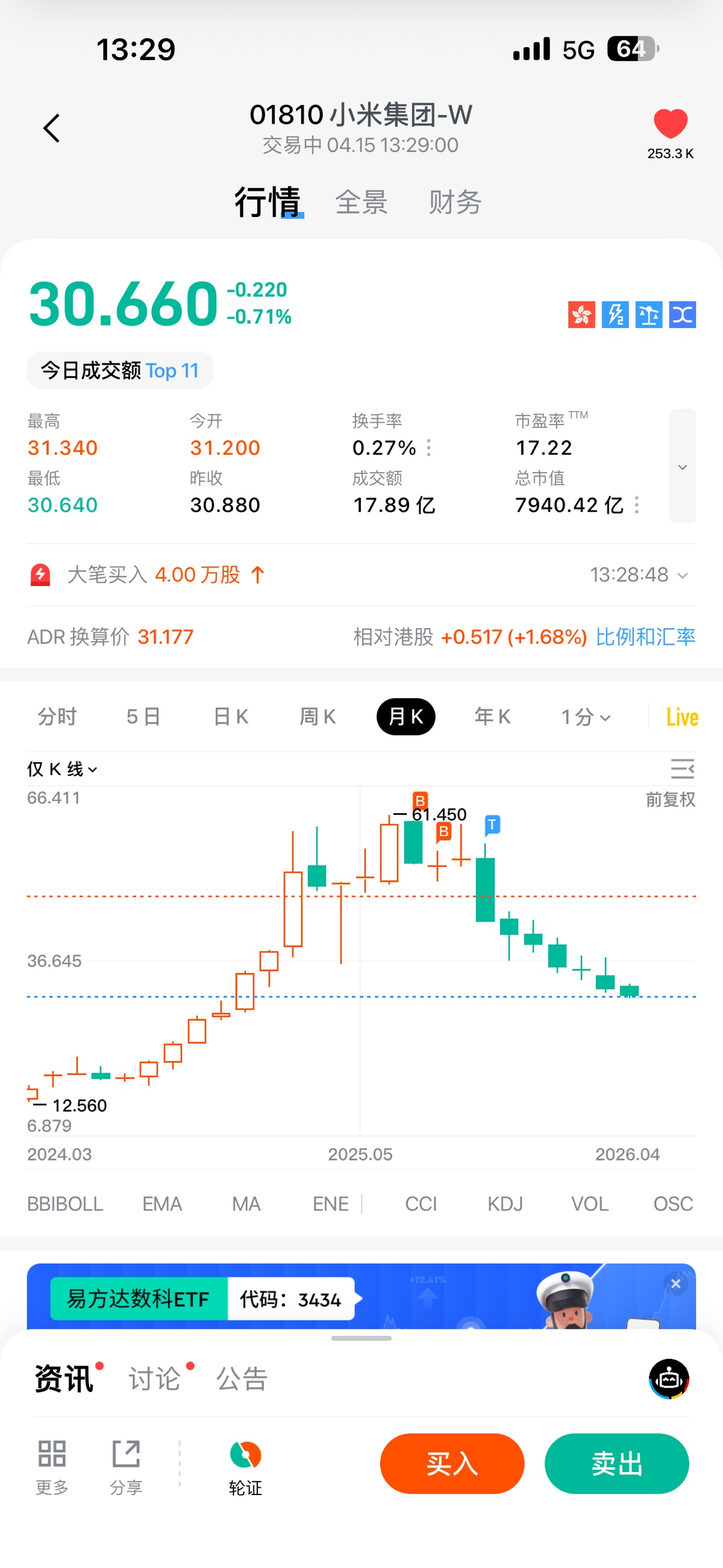Expand the quote details chevron

(682, 467)
